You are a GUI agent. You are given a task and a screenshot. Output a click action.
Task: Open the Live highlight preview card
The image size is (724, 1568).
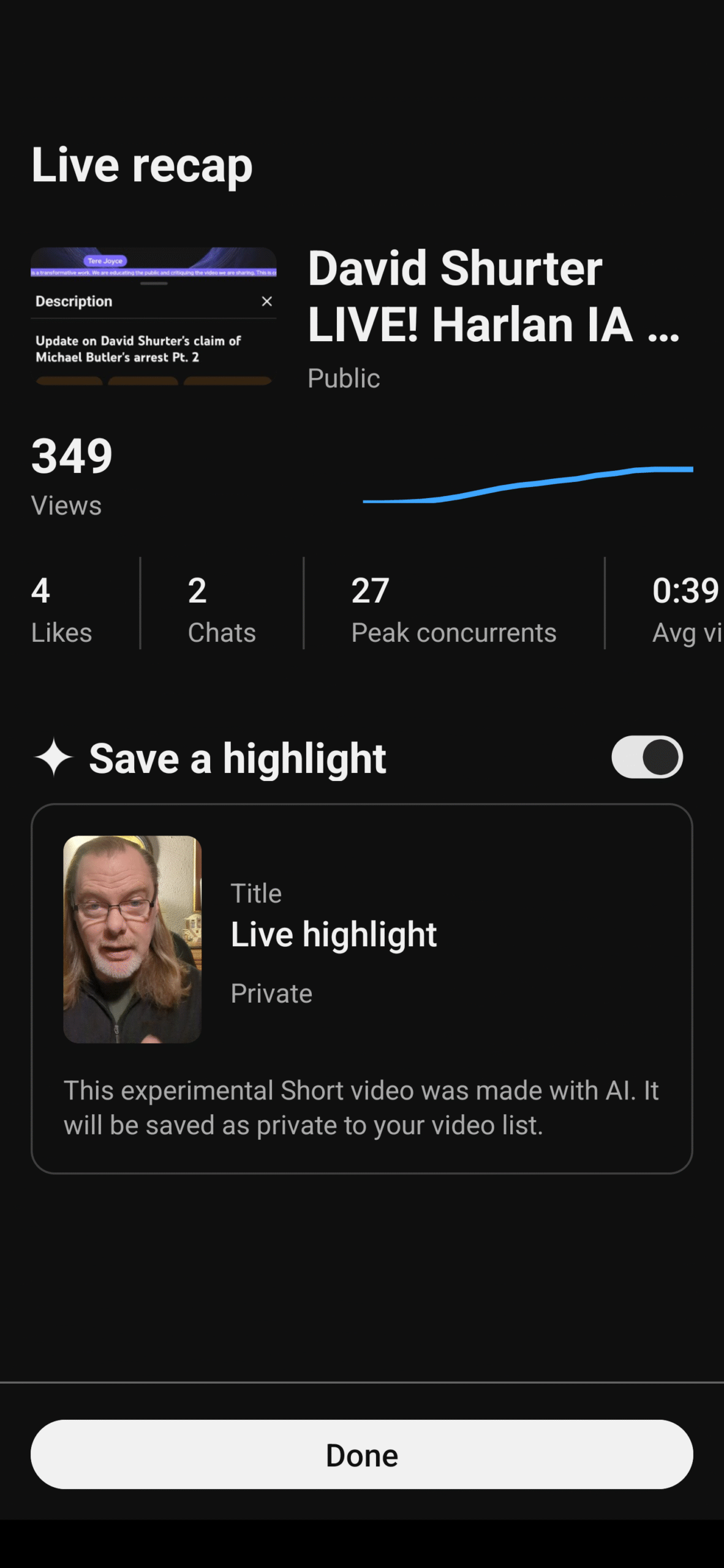361,987
